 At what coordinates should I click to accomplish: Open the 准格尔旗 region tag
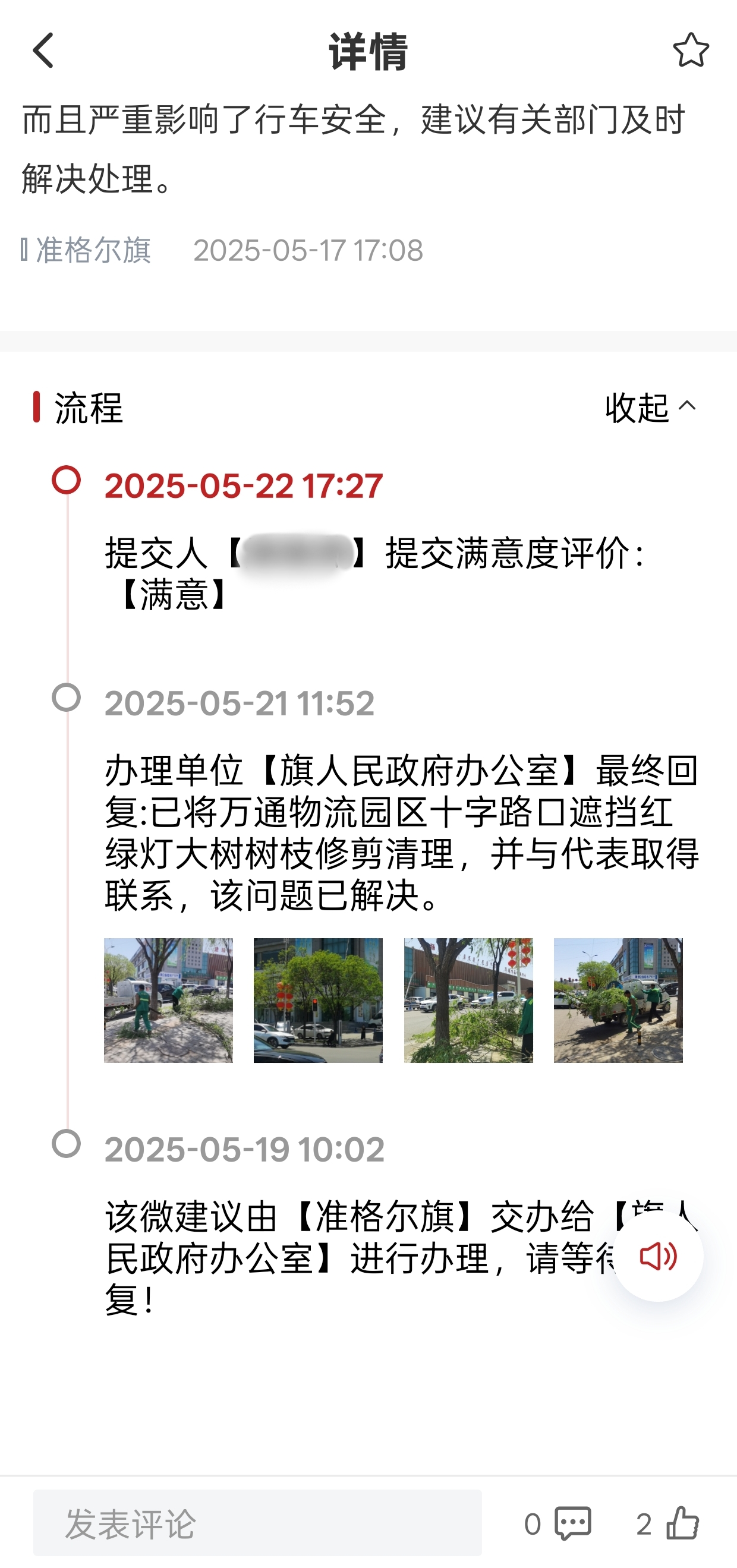tap(93, 250)
